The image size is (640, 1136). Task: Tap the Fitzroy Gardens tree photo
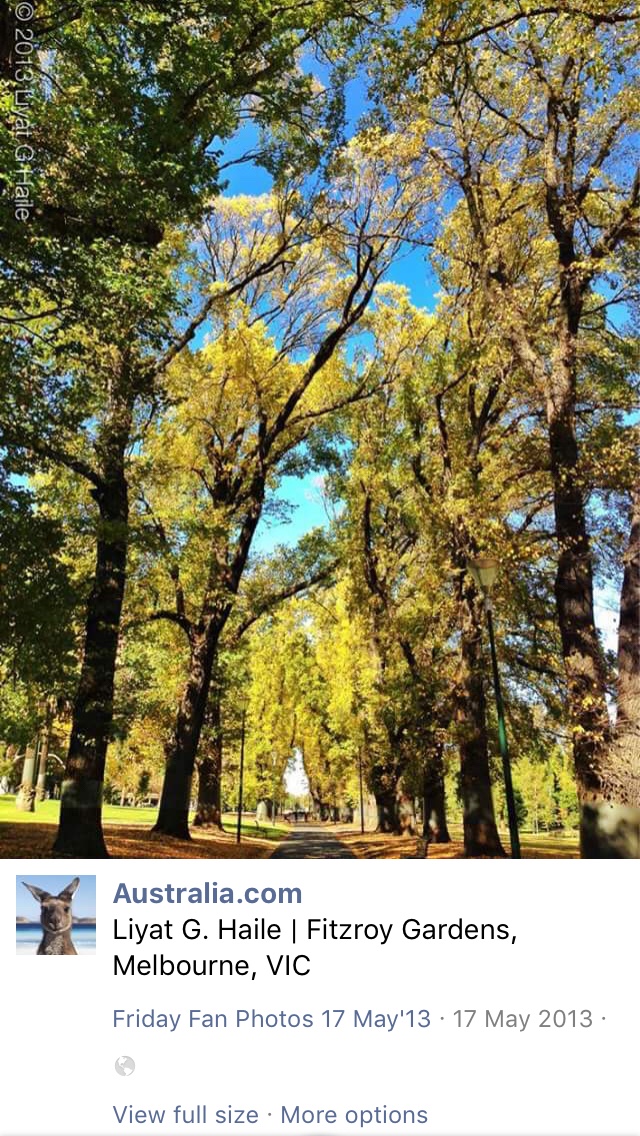tap(320, 430)
